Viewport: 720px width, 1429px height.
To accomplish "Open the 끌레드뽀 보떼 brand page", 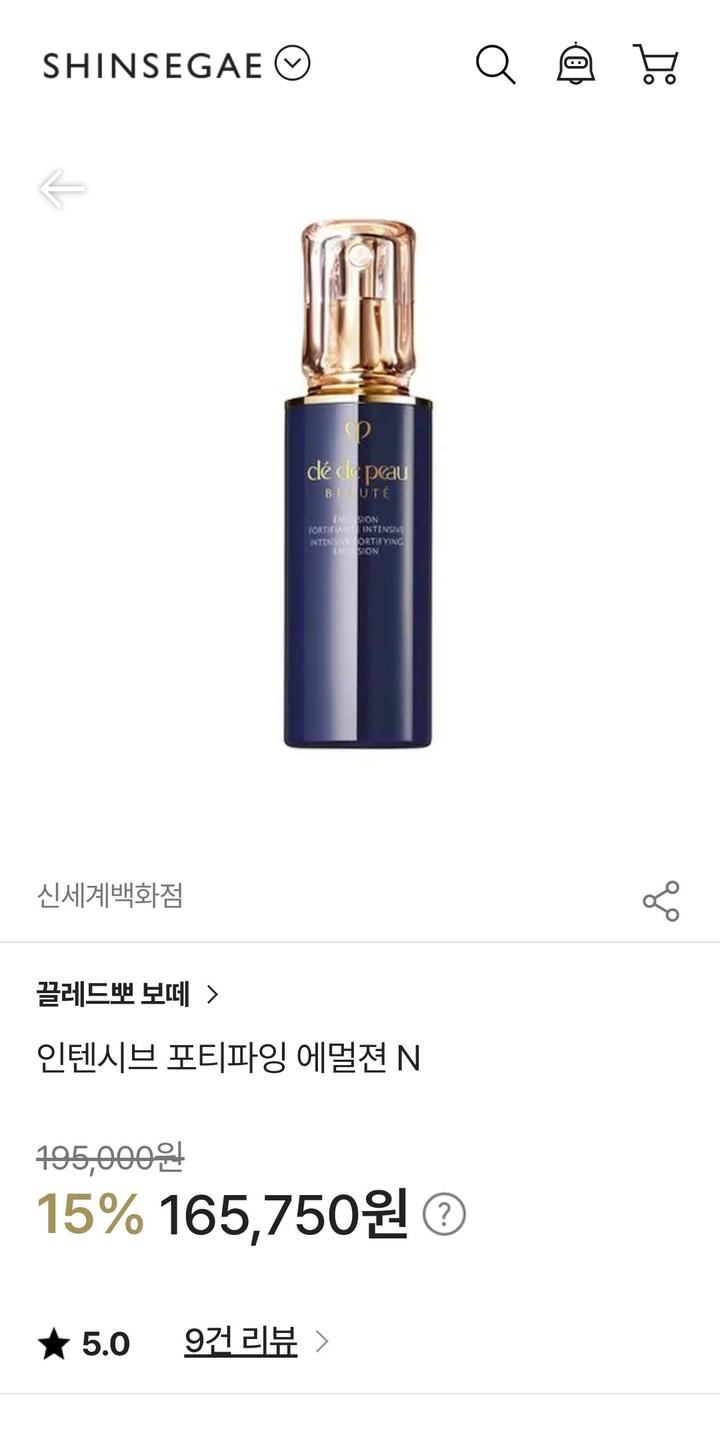I will click(x=127, y=994).
